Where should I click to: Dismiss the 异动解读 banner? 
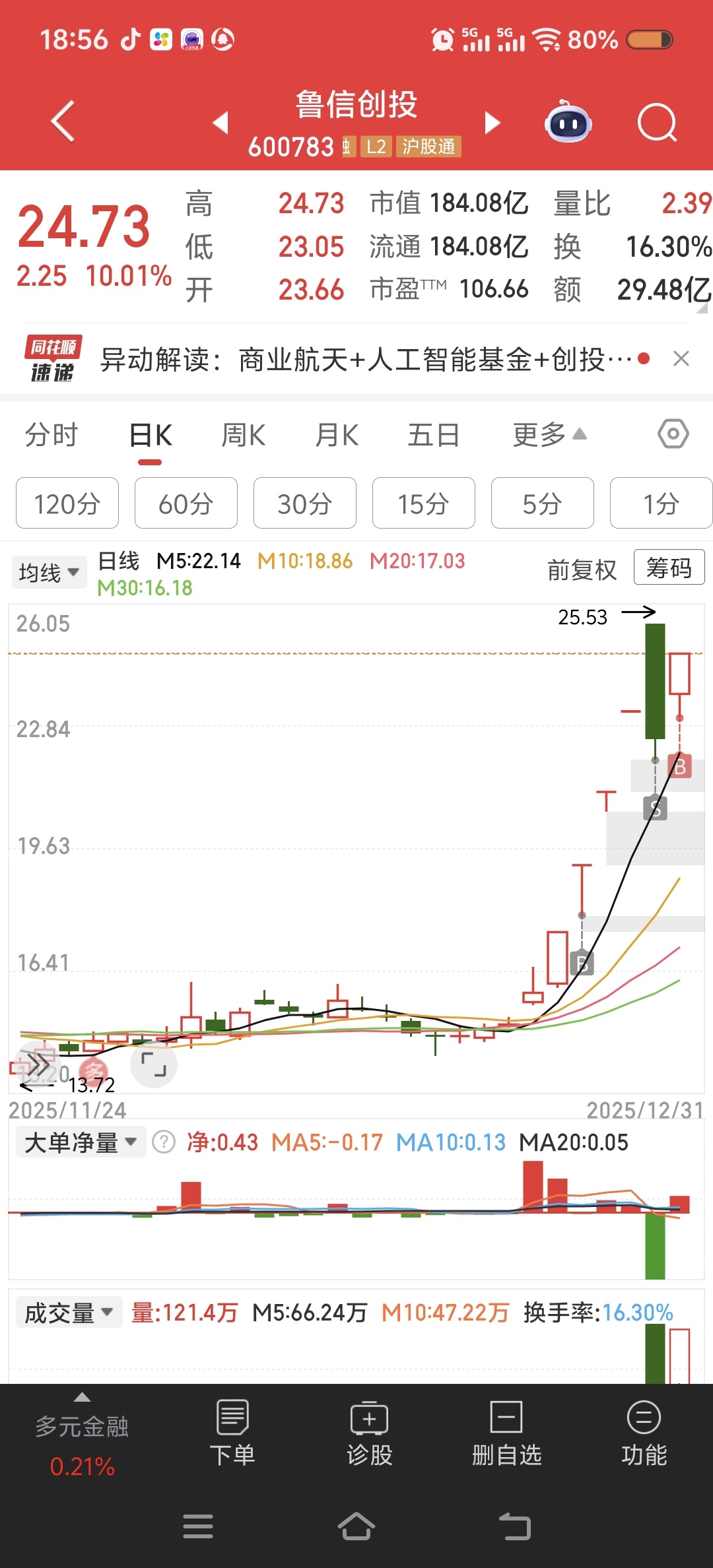[x=681, y=359]
